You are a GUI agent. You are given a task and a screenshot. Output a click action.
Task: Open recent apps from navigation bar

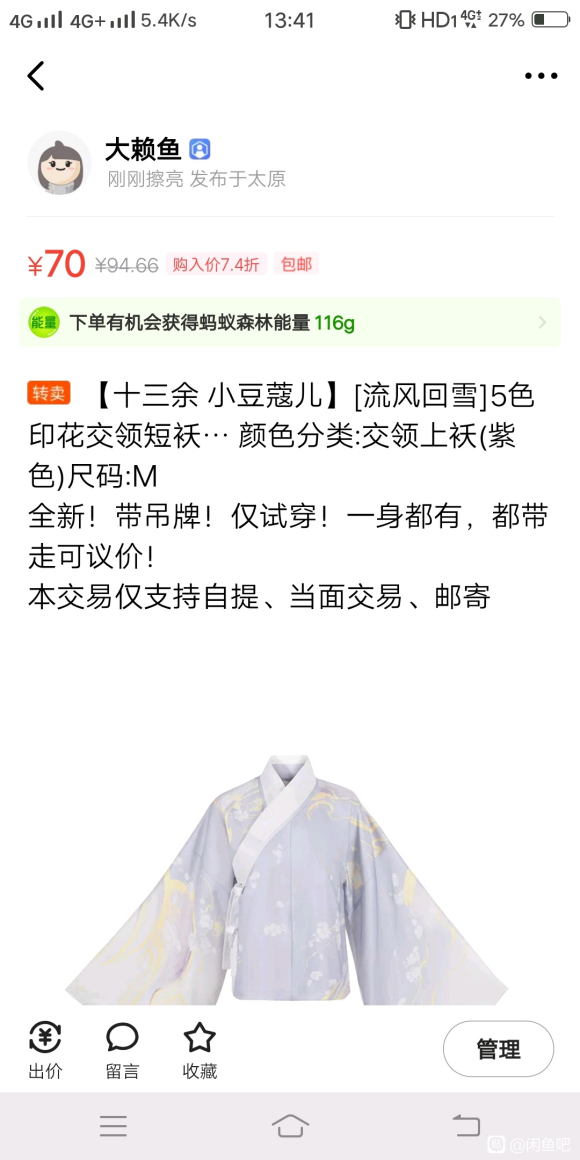[113, 1126]
